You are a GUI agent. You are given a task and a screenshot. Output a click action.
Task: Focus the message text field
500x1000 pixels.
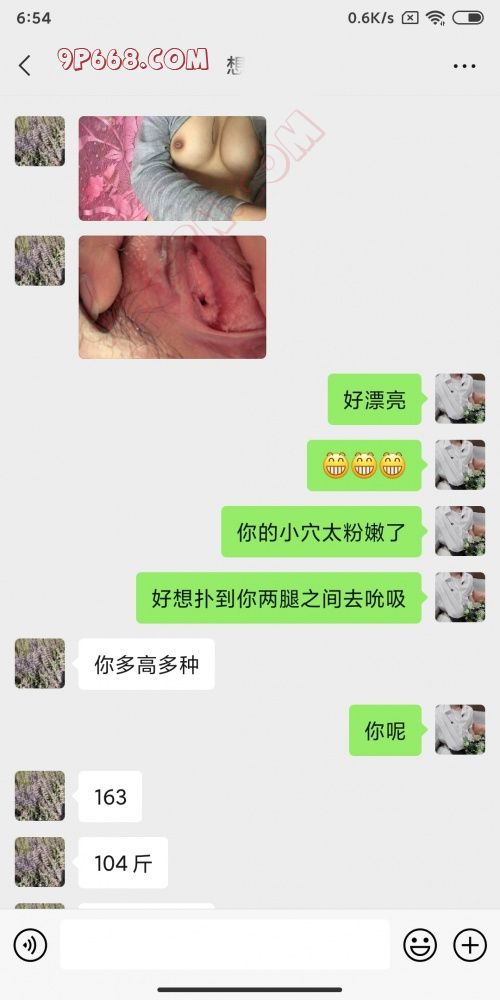(224, 945)
